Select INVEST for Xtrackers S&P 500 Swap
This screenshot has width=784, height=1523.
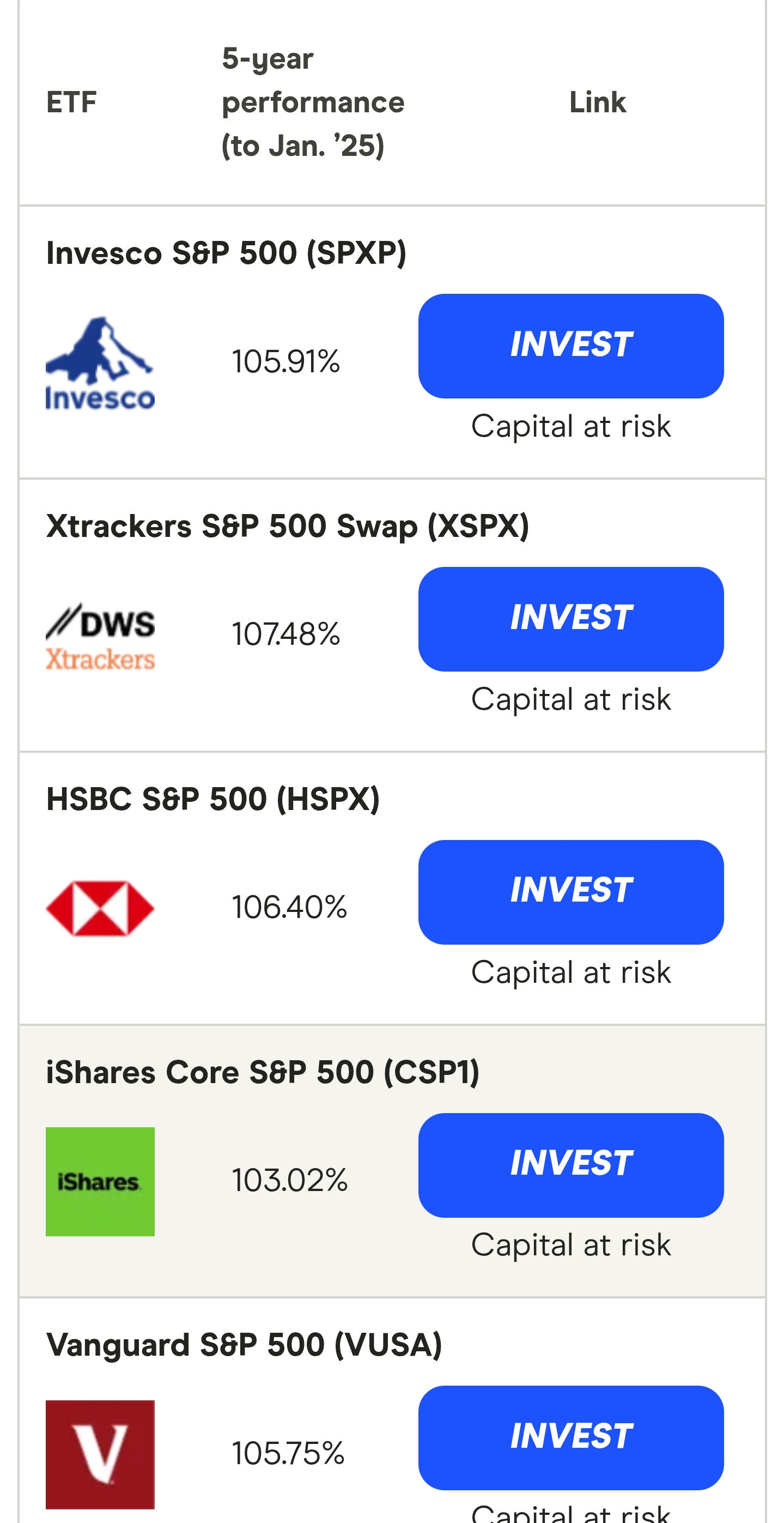(571, 619)
